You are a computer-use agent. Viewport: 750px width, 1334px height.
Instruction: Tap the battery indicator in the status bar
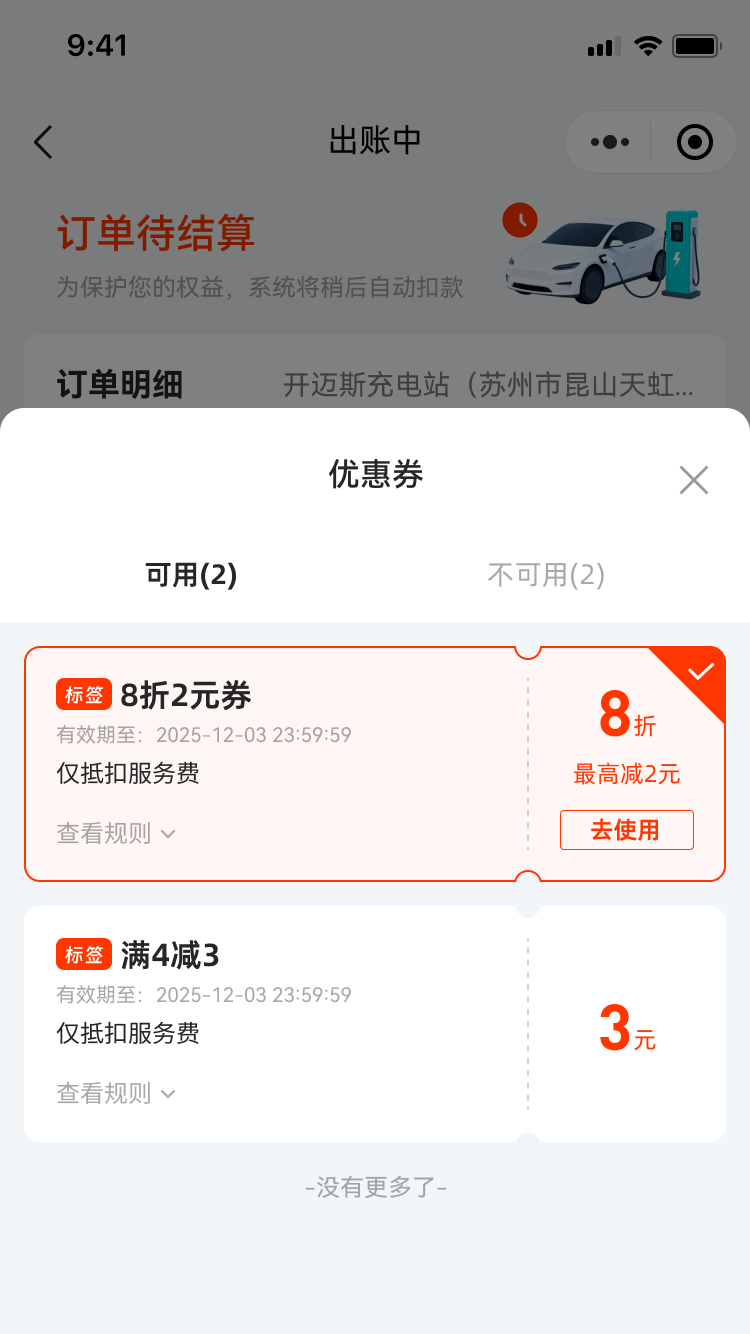(697, 45)
